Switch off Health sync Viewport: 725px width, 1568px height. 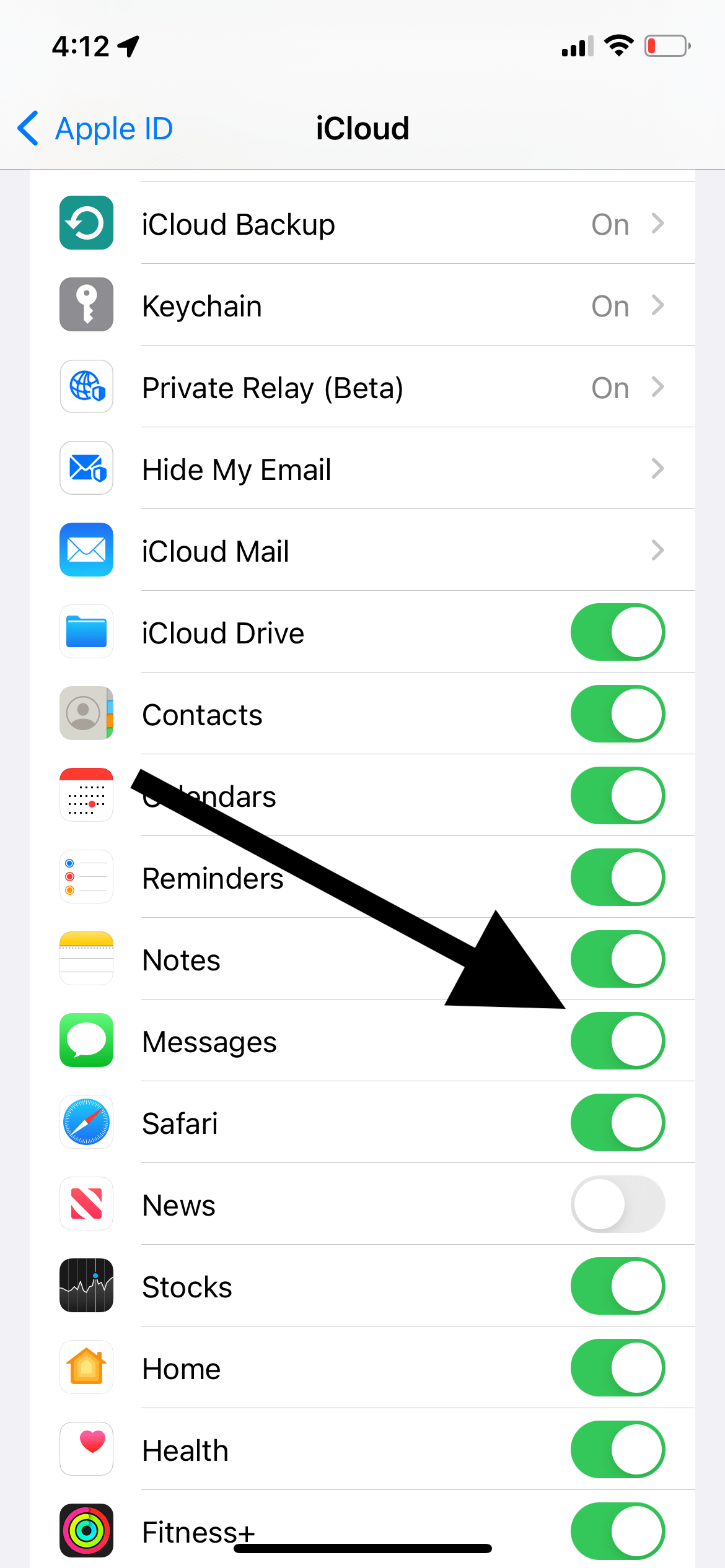618,1449
